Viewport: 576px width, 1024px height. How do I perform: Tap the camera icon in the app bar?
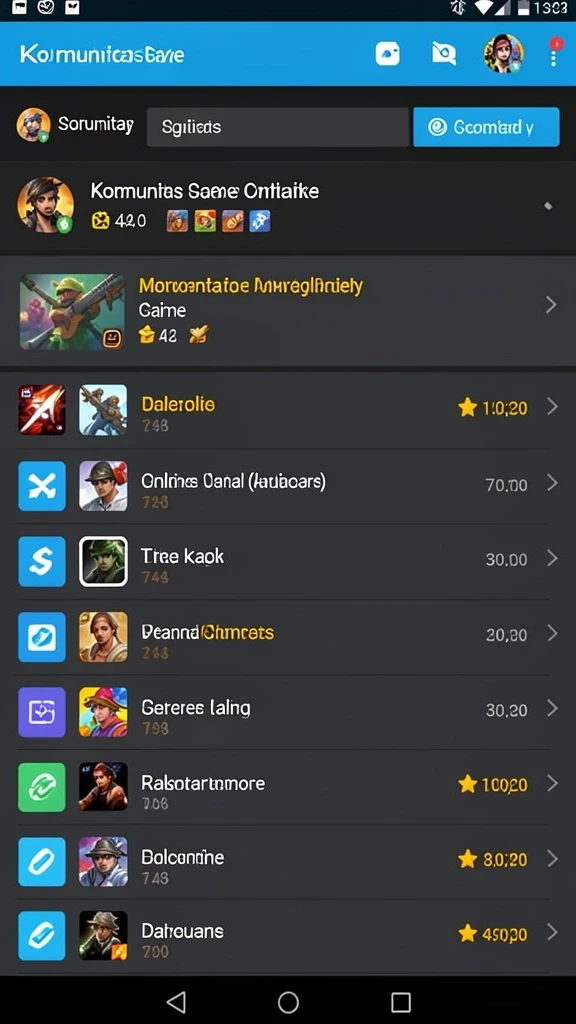(387, 54)
